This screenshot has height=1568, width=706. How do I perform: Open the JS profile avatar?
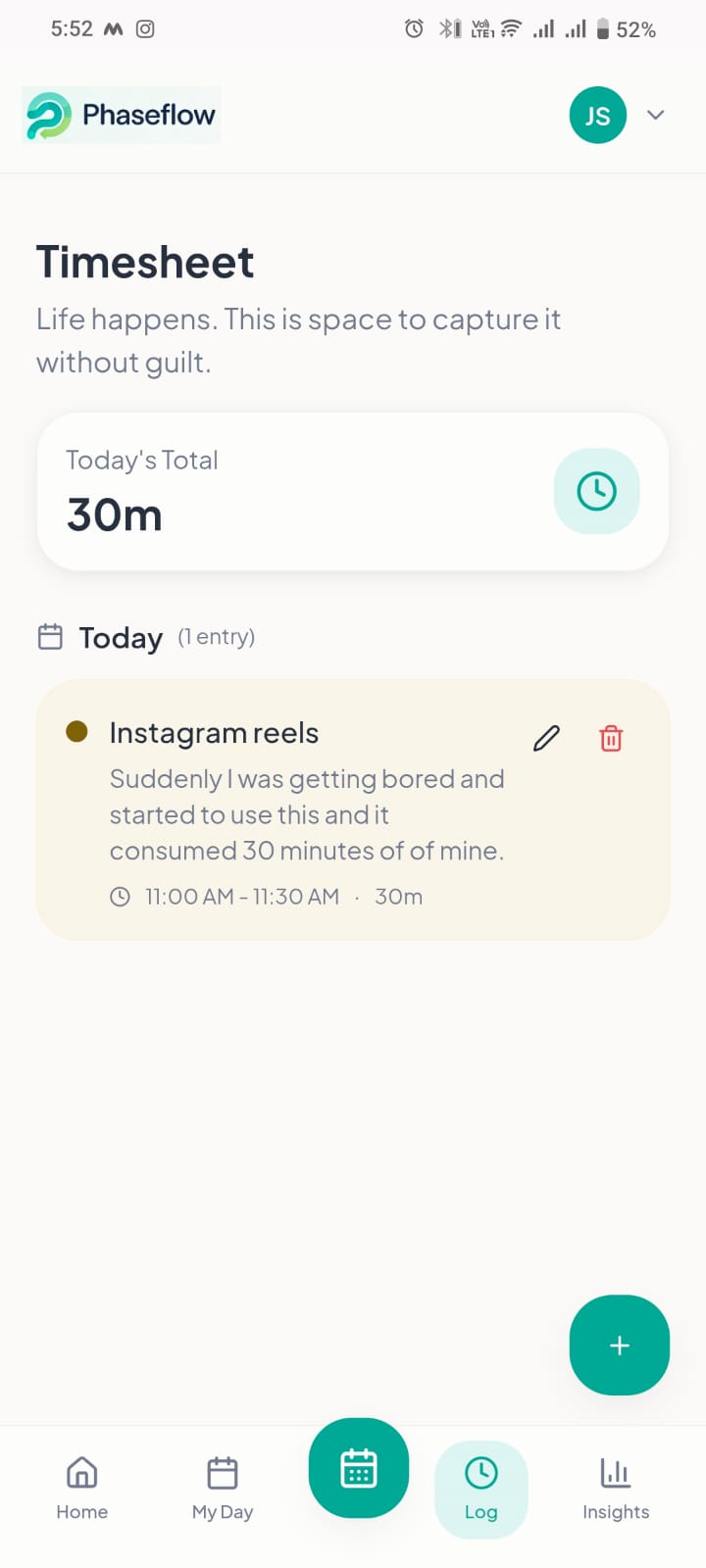pyautogui.click(x=597, y=116)
